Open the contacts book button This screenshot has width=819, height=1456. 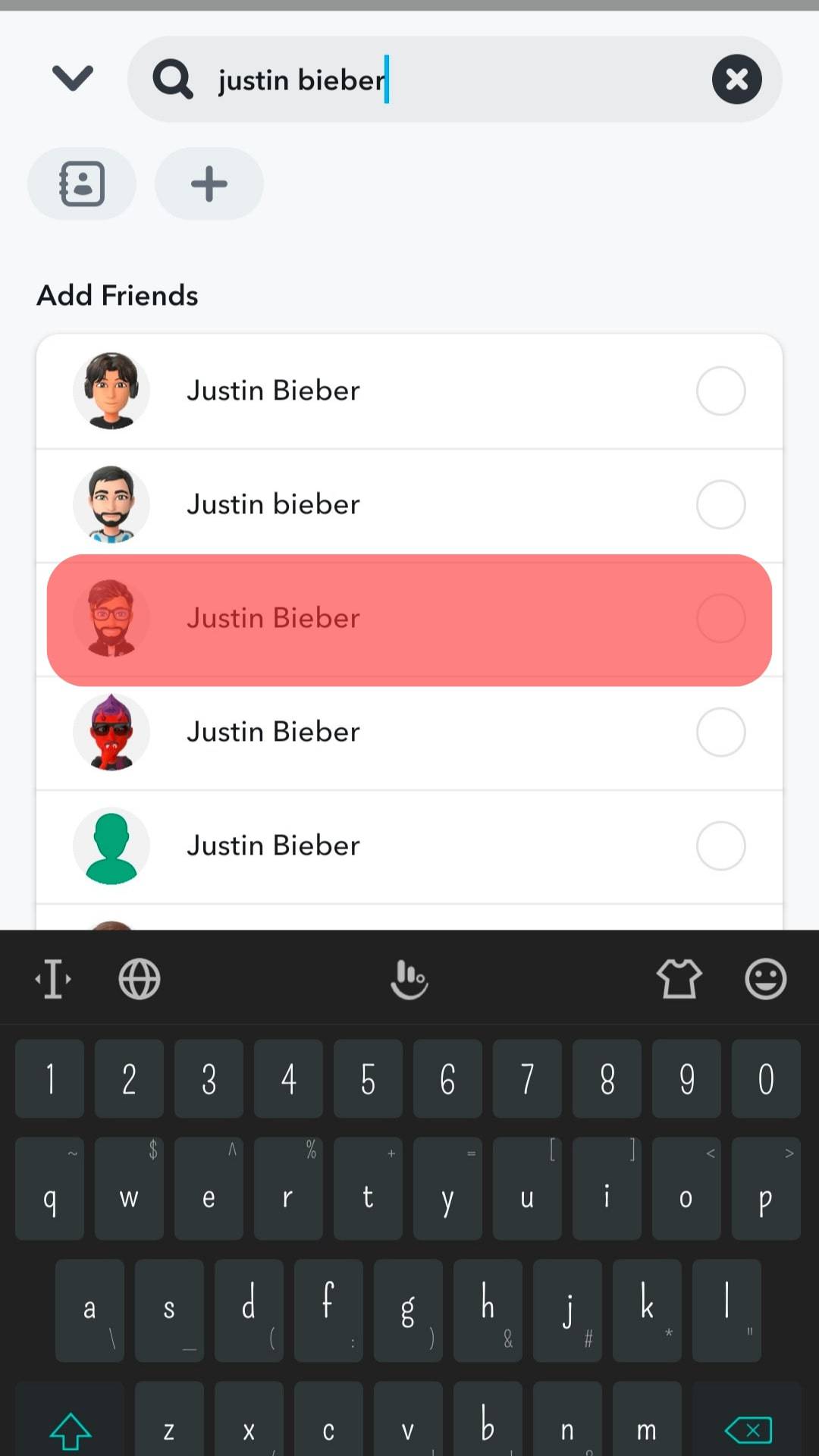coord(82,184)
